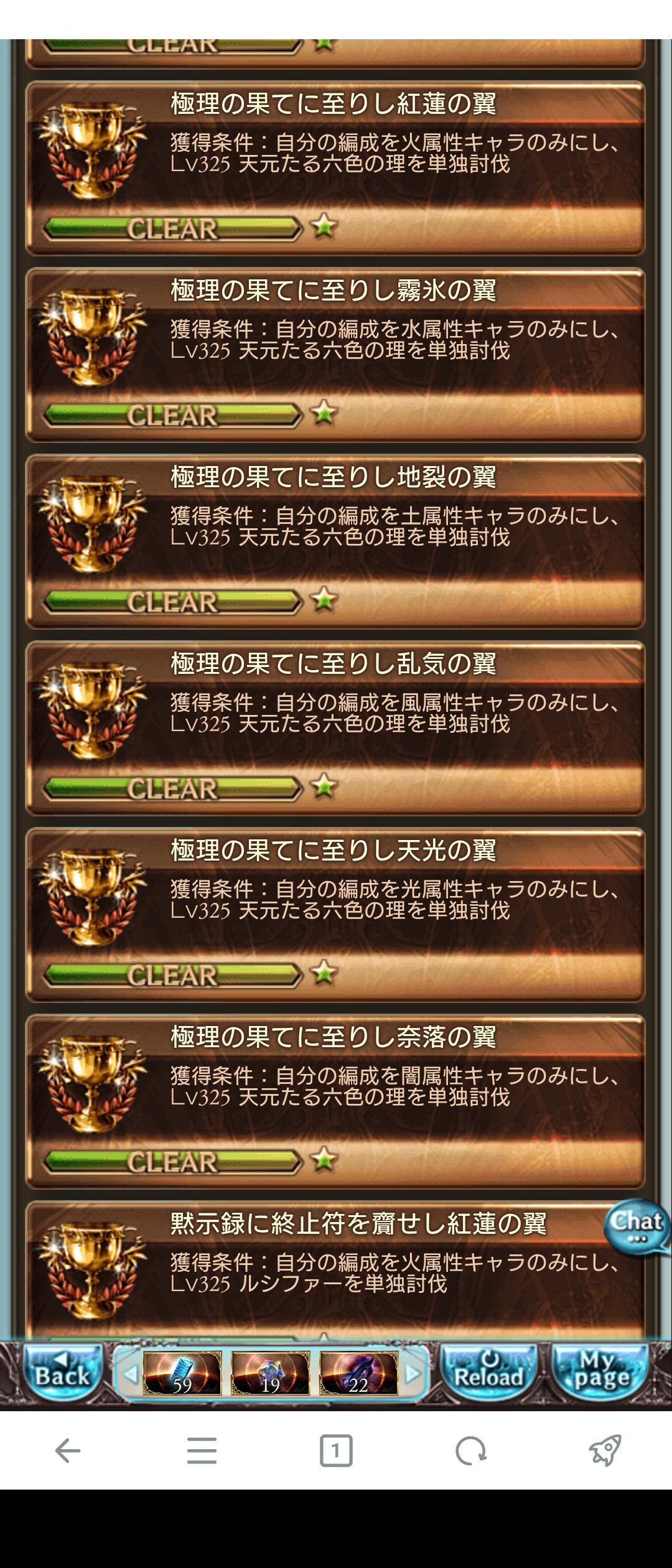The width and height of the screenshot is (672, 1568).
Task: Open the shortcut item showing 22
Action: pyautogui.click(x=358, y=1373)
